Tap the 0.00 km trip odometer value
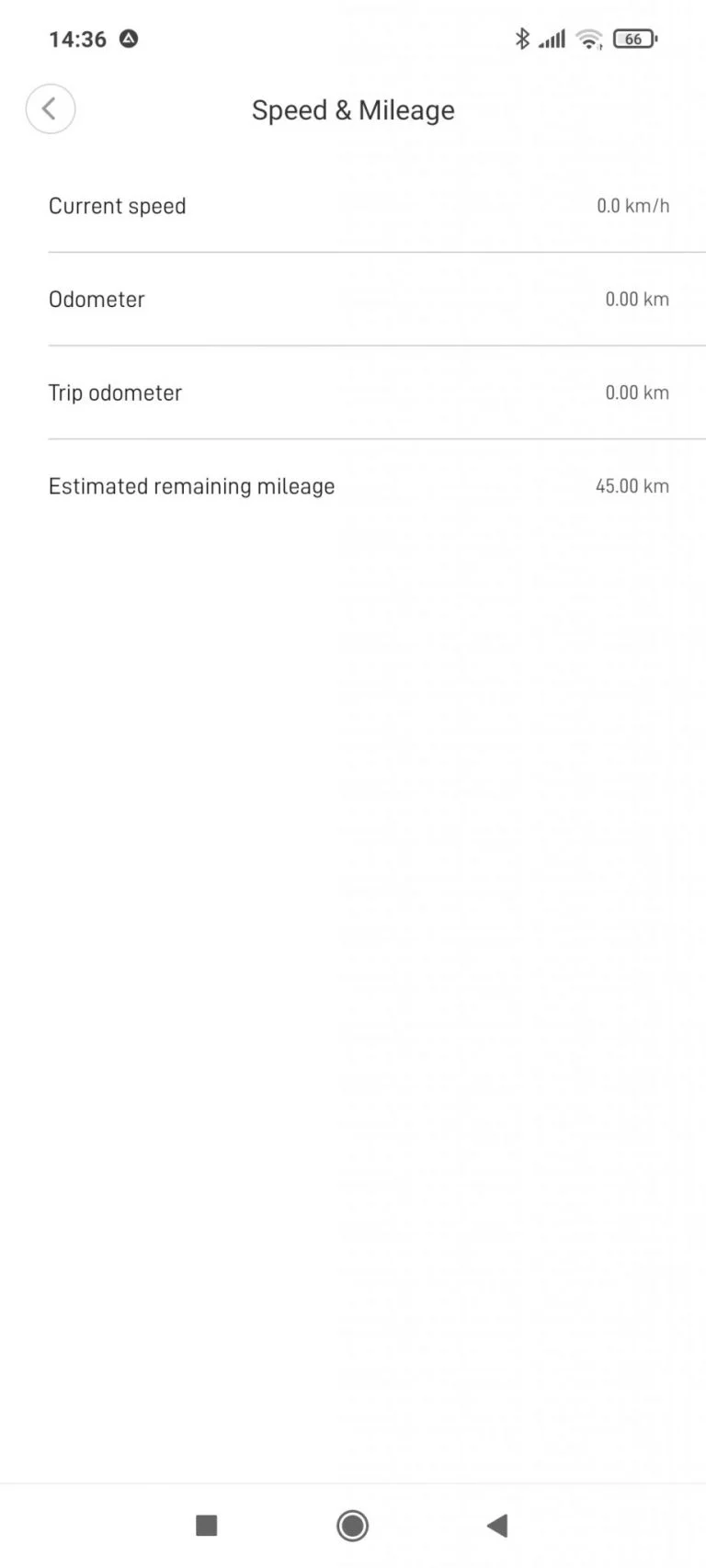Image resolution: width=706 pixels, height=1568 pixels. [x=637, y=392]
